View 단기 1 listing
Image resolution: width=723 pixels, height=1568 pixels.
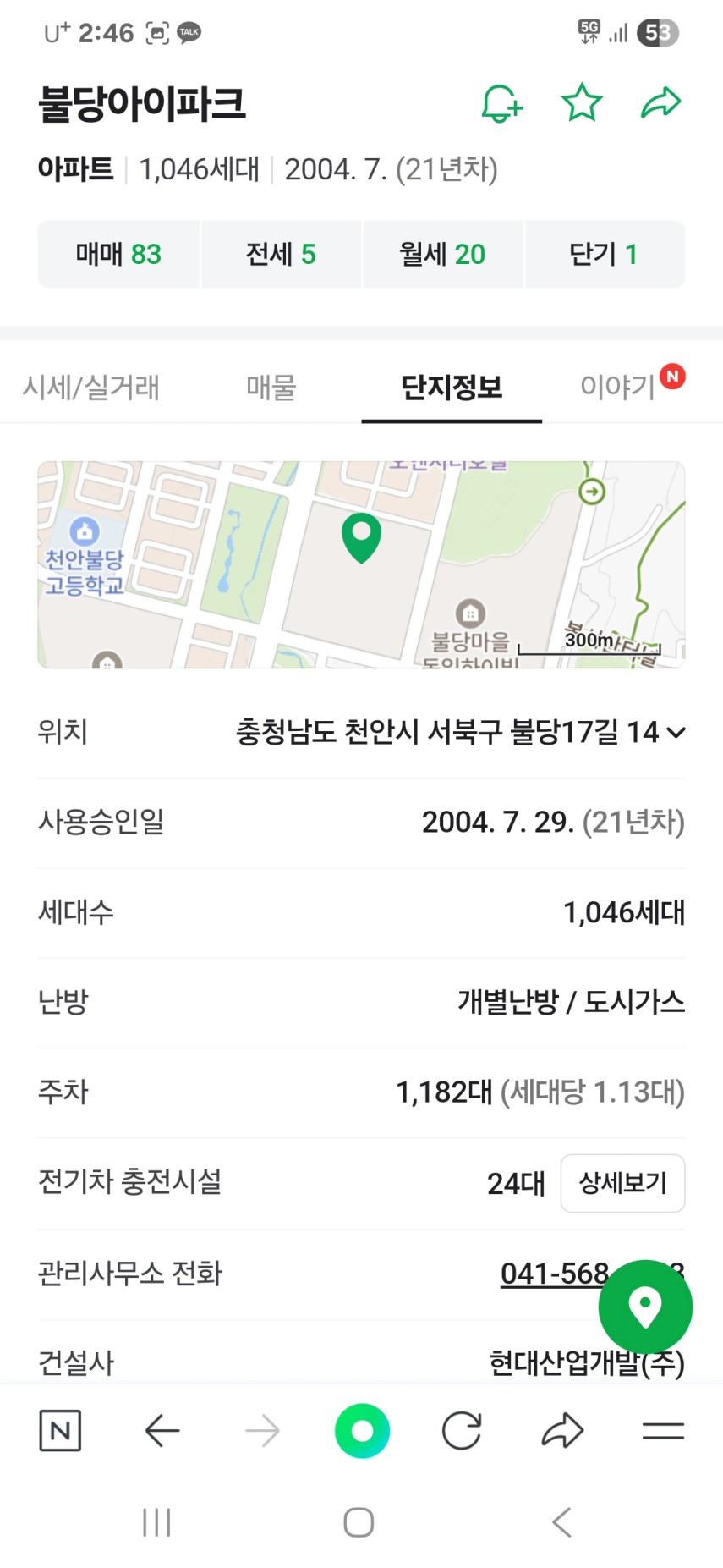pos(604,255)
